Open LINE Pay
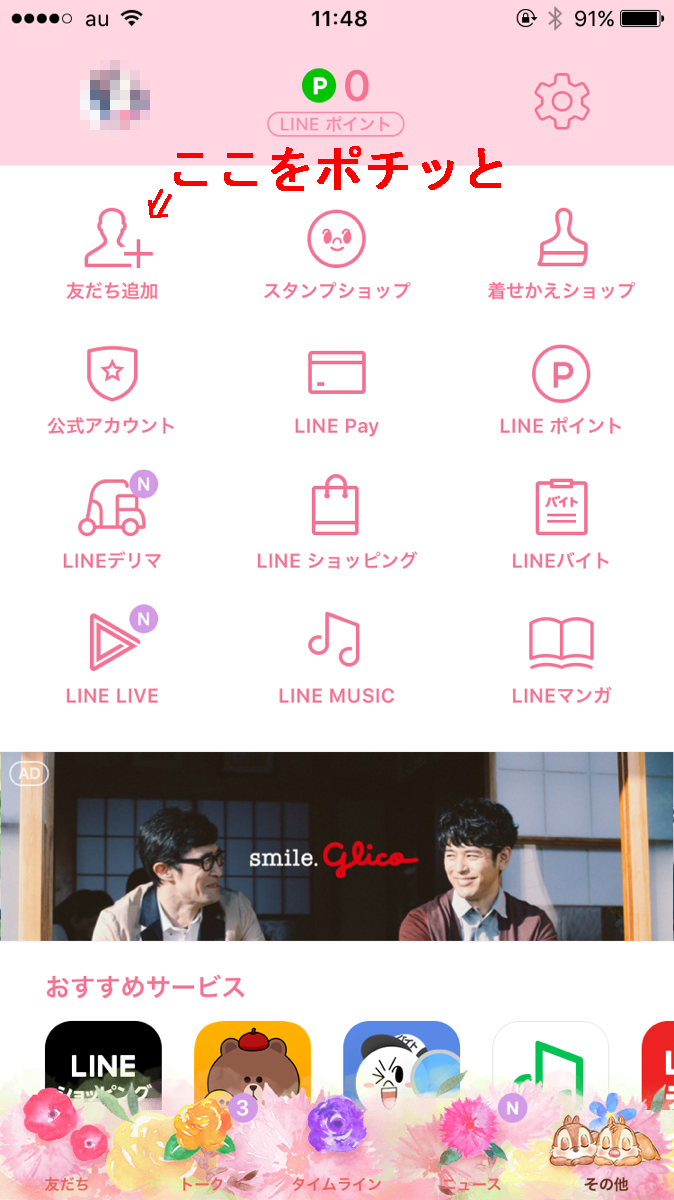The image size is (674, 1200). [336, 390]
